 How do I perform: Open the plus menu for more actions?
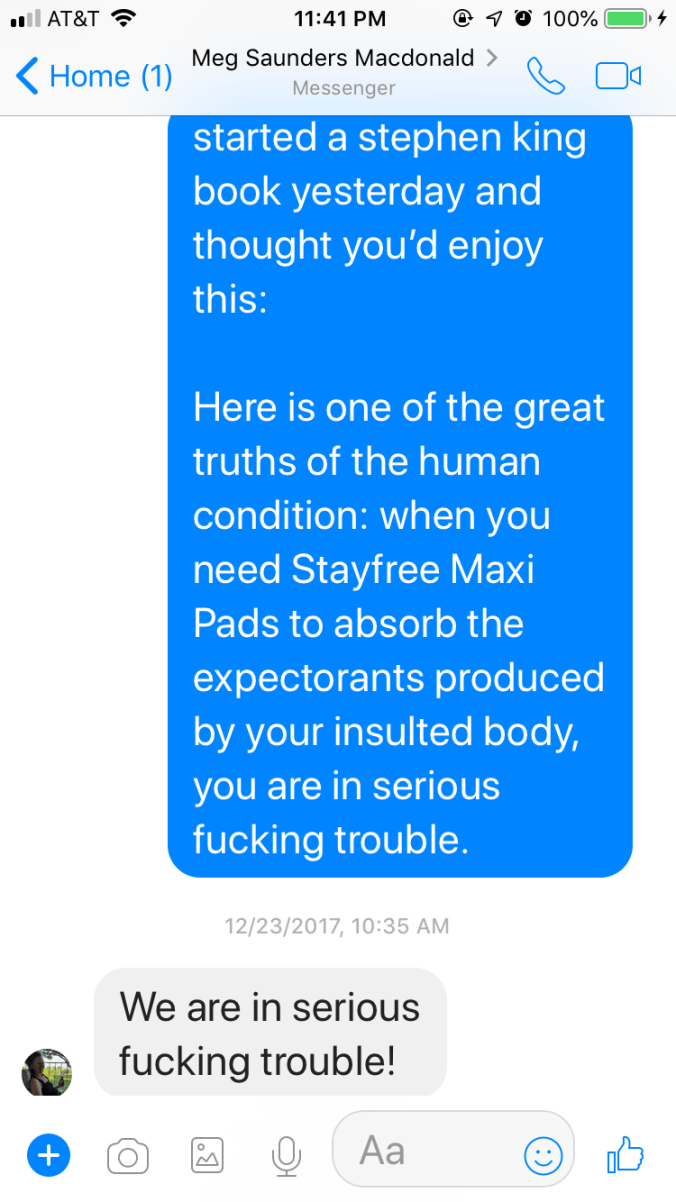tap(48, 1156)
